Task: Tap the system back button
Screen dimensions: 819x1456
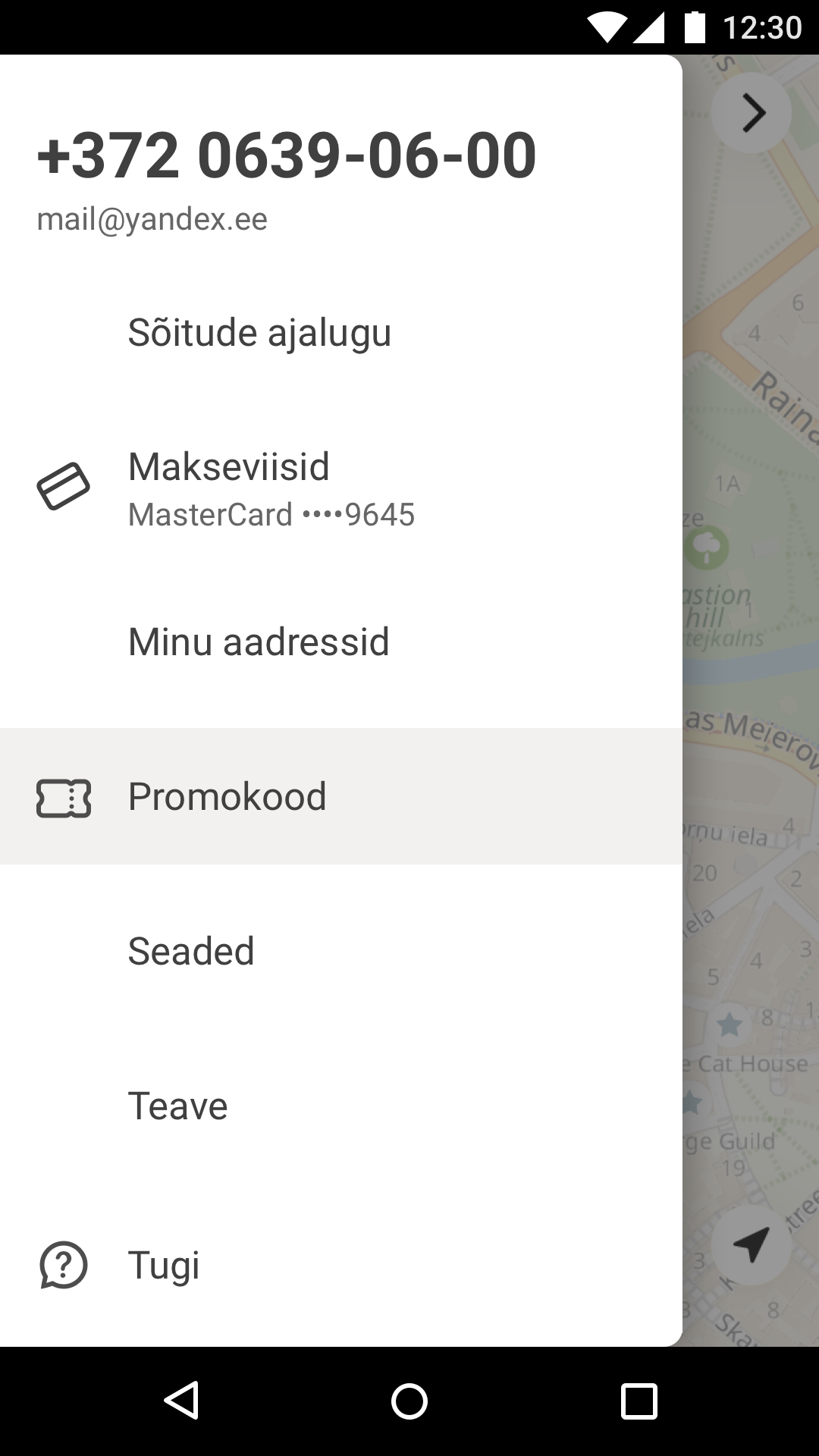Action: (181, 1401)
